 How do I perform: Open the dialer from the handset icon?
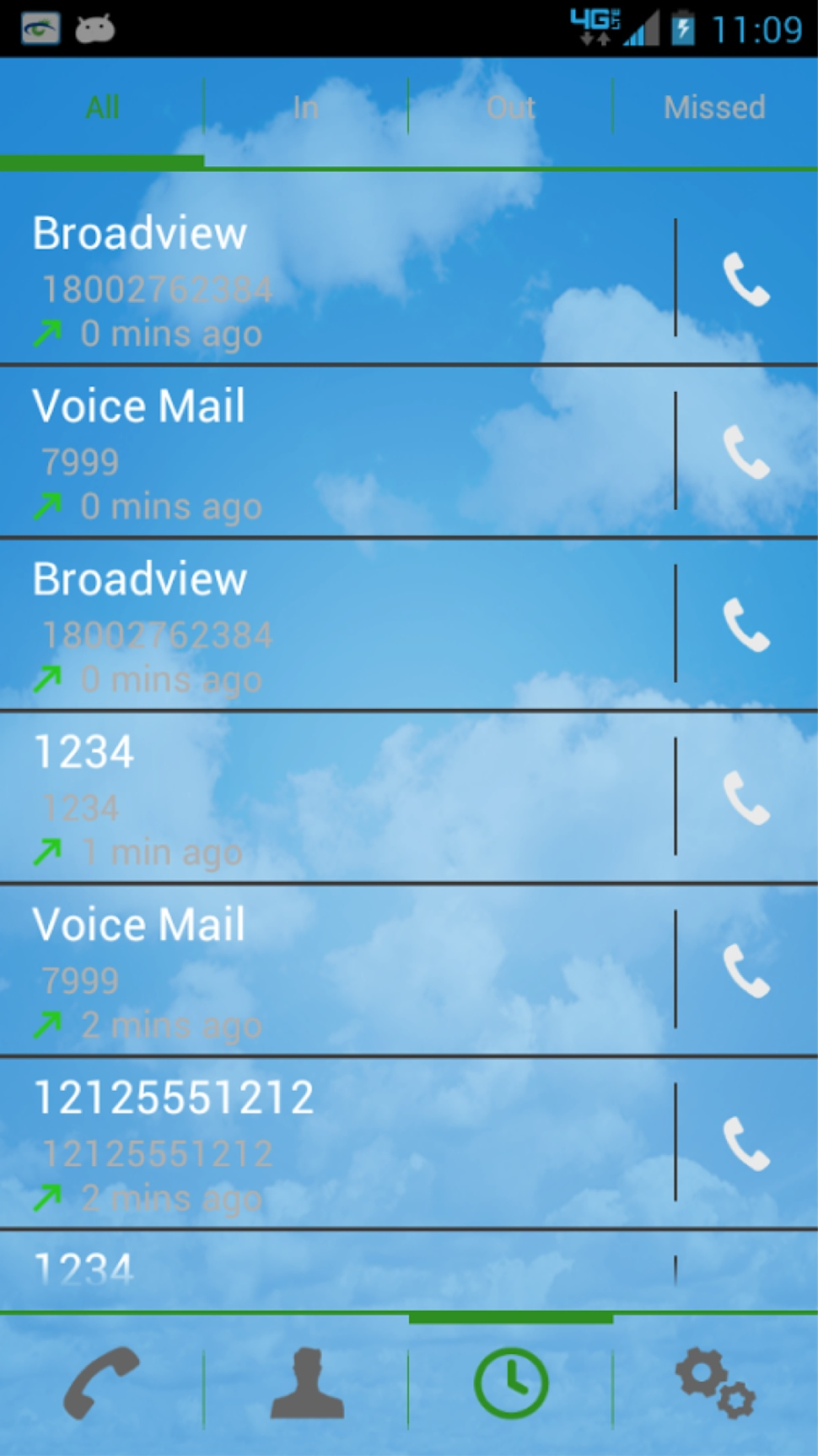point(101,1383)
